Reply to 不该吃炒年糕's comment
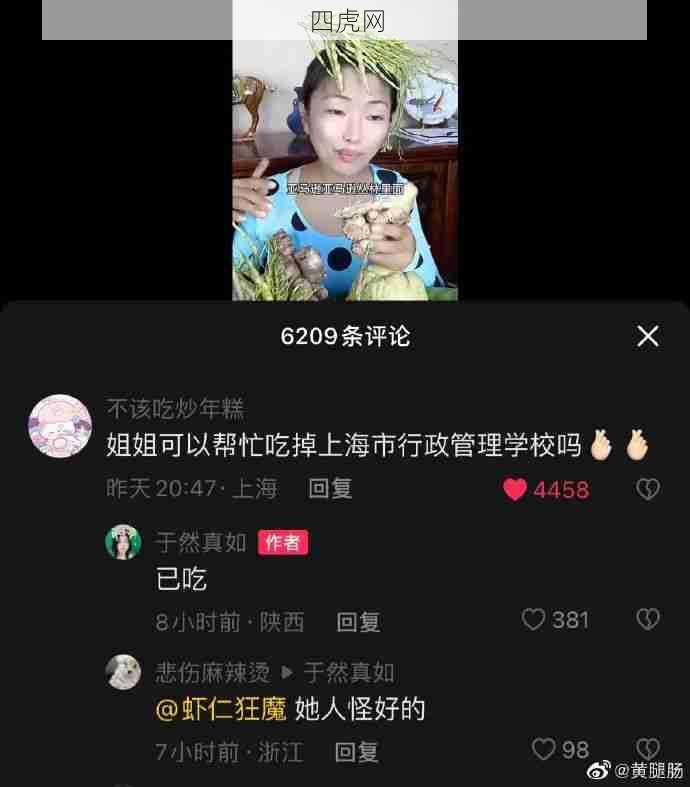The height and width of the screenshot is (787, 690). (330, 489)
